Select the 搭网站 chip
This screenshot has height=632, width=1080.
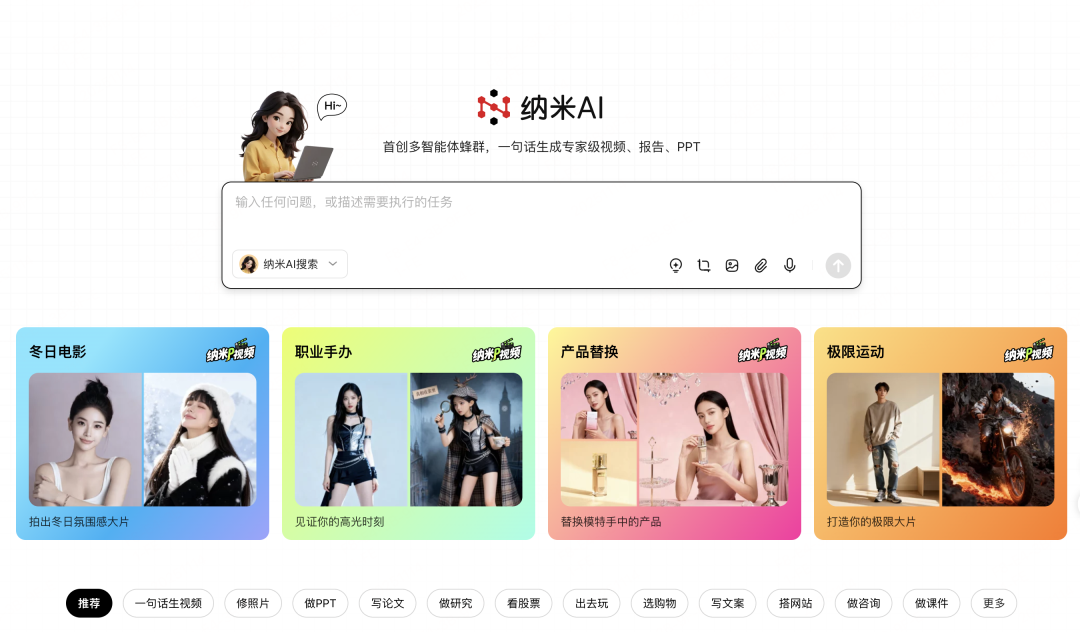795,603
